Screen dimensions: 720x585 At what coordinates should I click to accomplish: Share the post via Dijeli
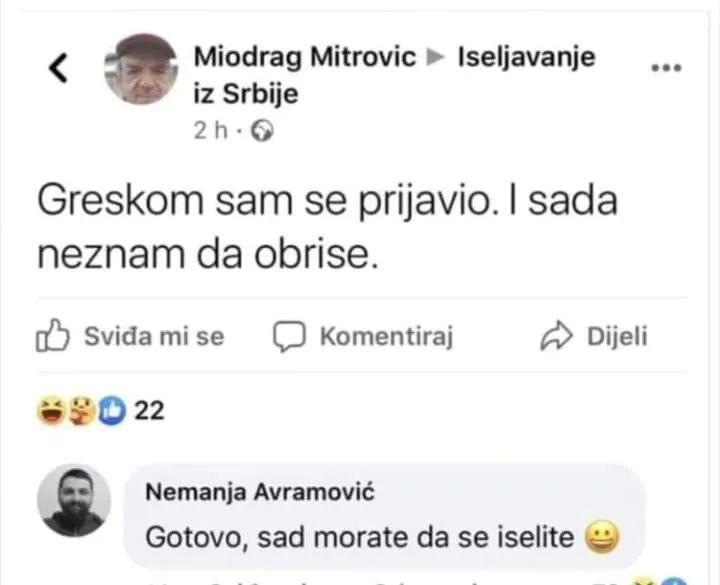(x=593, y=337)
